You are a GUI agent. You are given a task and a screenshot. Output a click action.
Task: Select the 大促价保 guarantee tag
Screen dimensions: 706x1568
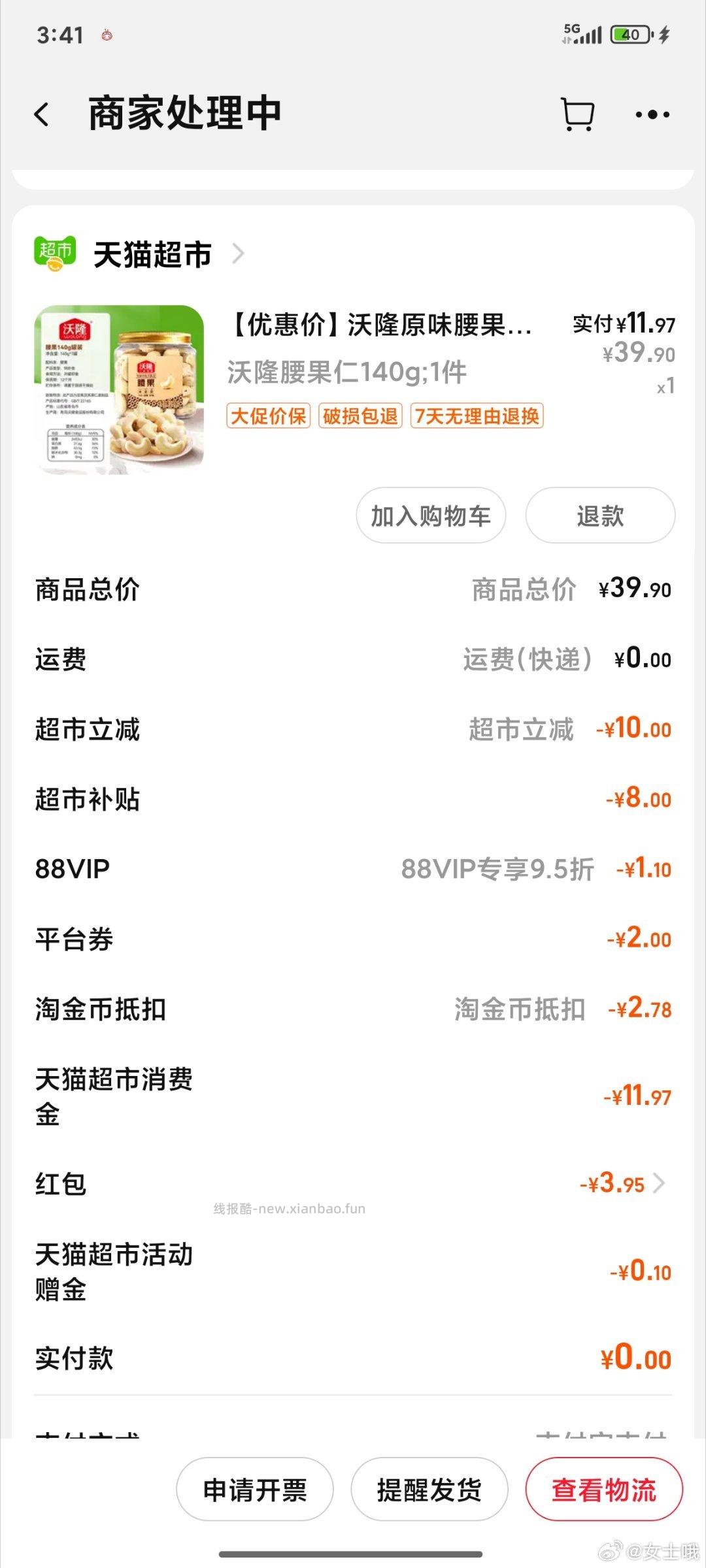coord(268,416)
